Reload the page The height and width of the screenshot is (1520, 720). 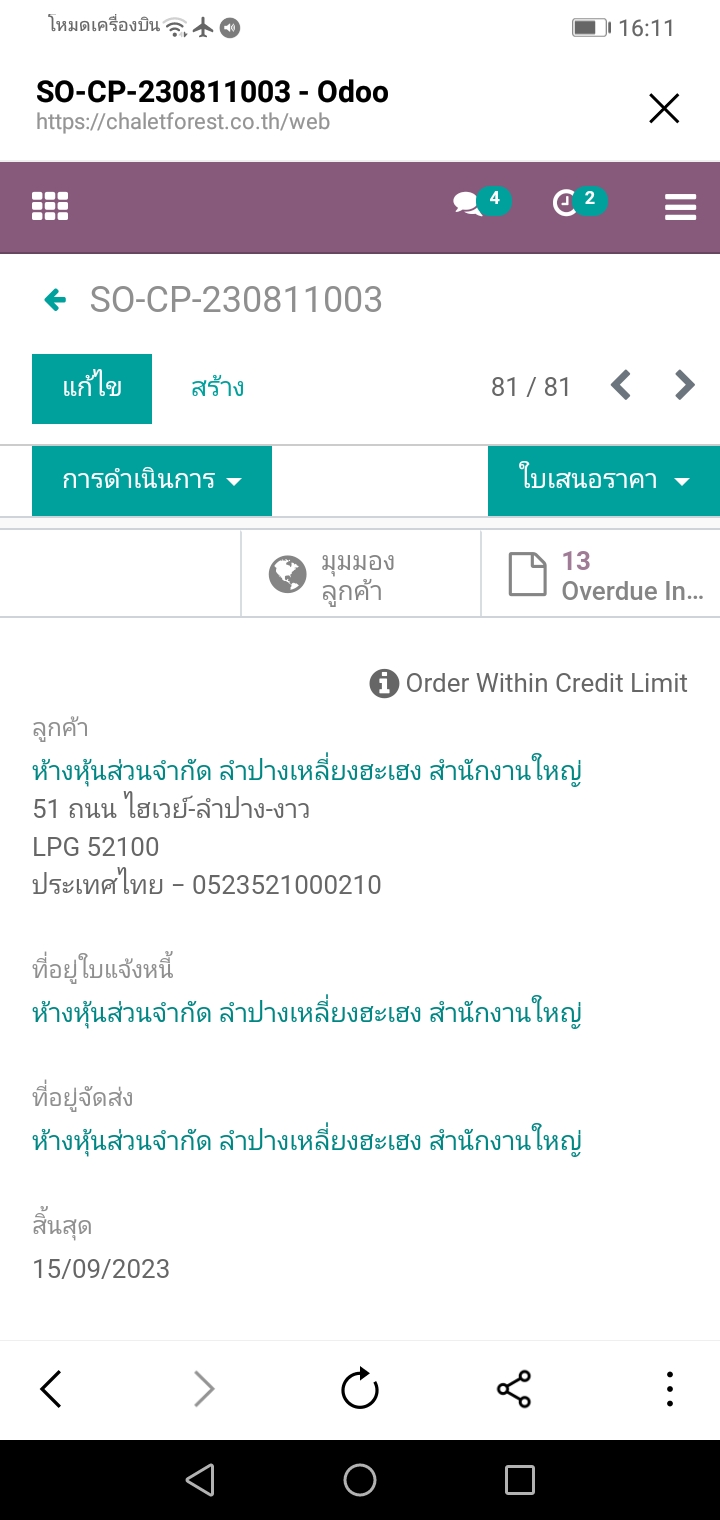[x=360, y=1389]
